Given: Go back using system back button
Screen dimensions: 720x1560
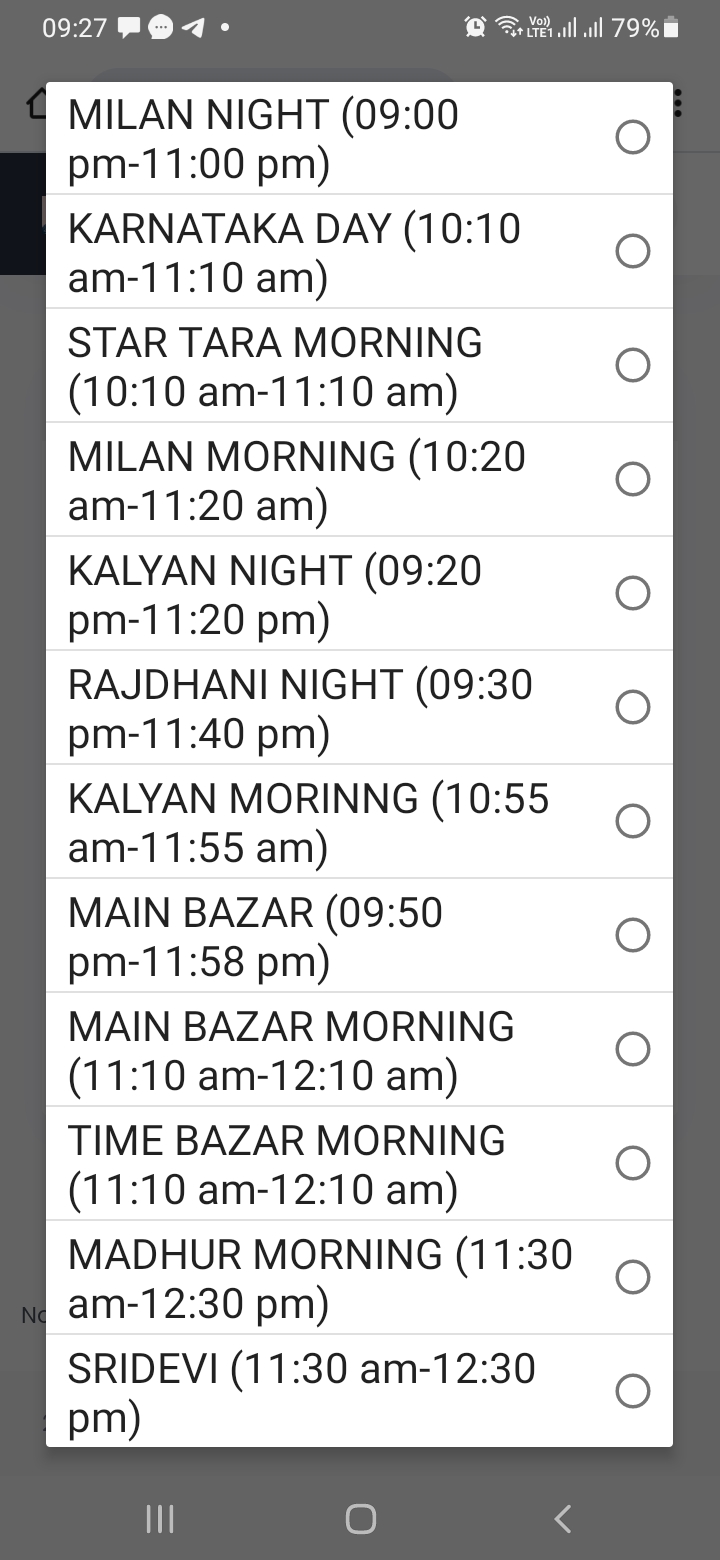Looking at the screenshot, I should (562, 1519).
